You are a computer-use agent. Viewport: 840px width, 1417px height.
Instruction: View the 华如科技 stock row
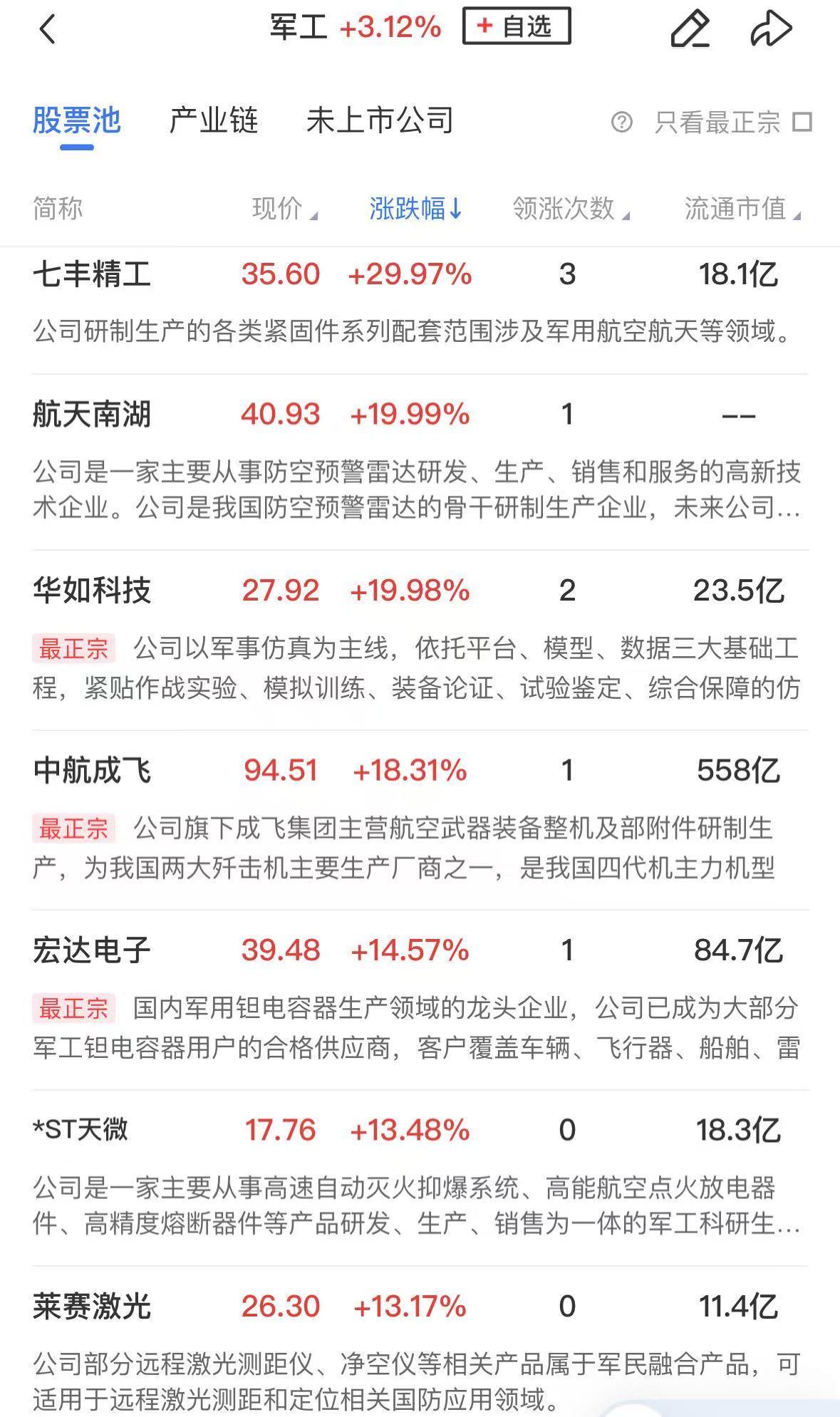[420, 640]
